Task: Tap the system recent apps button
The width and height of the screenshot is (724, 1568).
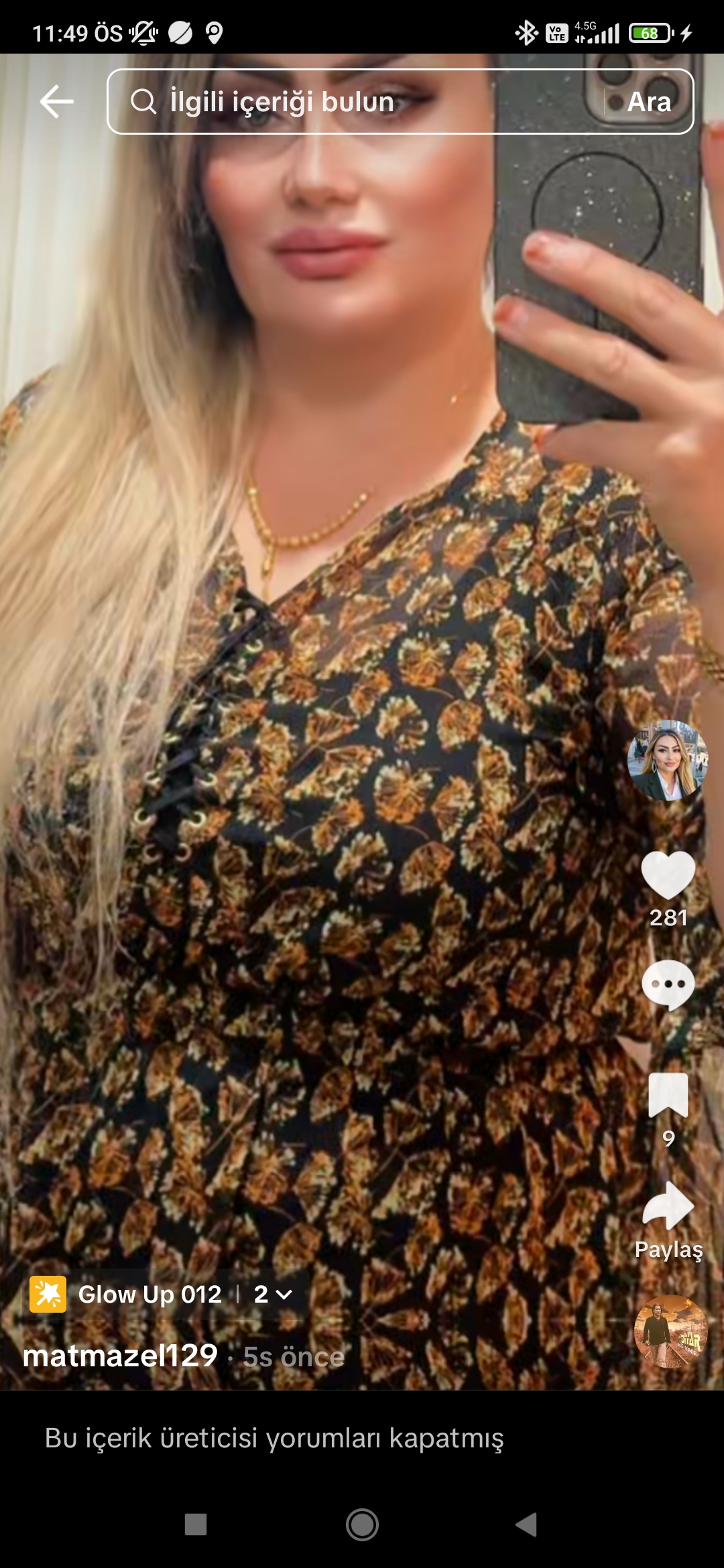Action: (196, 1524)
